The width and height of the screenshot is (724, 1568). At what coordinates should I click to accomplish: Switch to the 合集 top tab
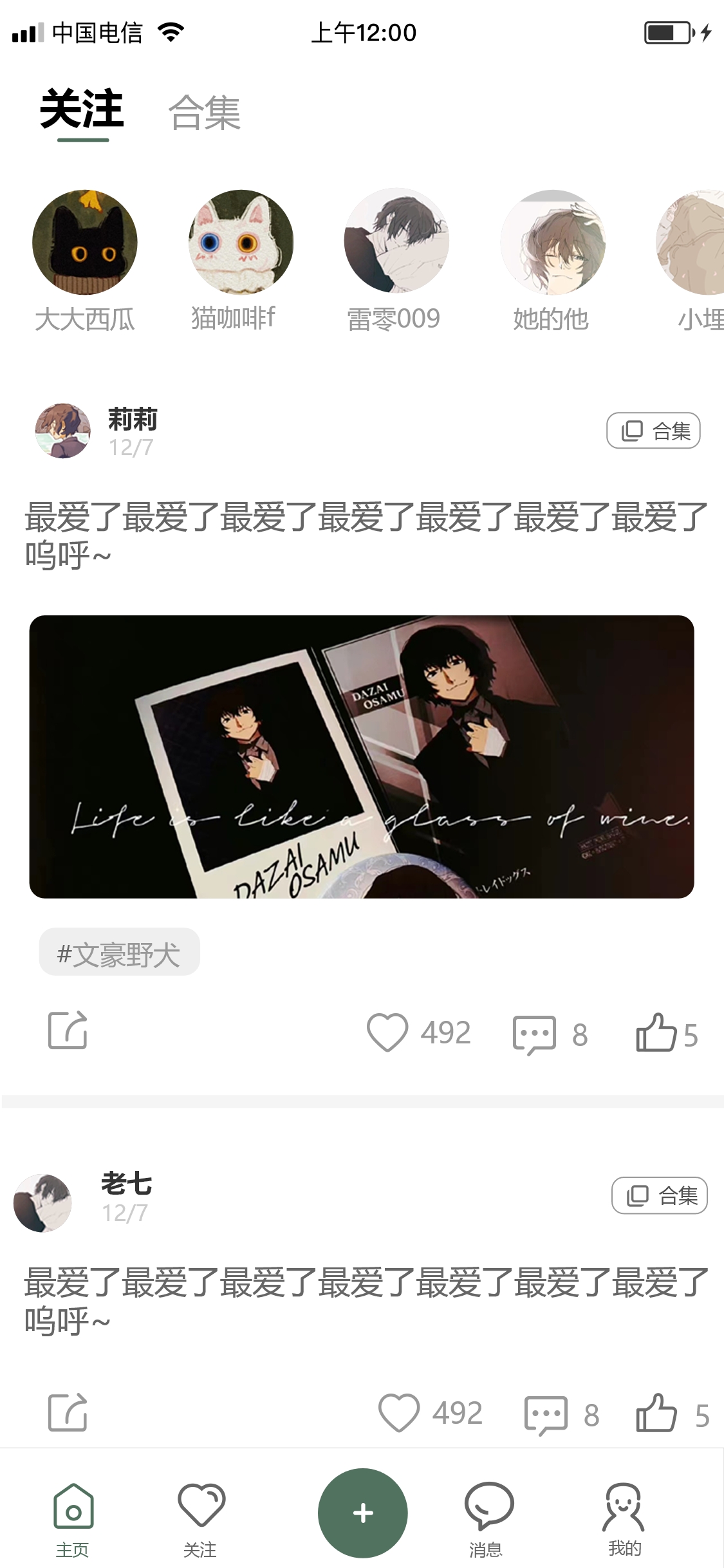204,113
